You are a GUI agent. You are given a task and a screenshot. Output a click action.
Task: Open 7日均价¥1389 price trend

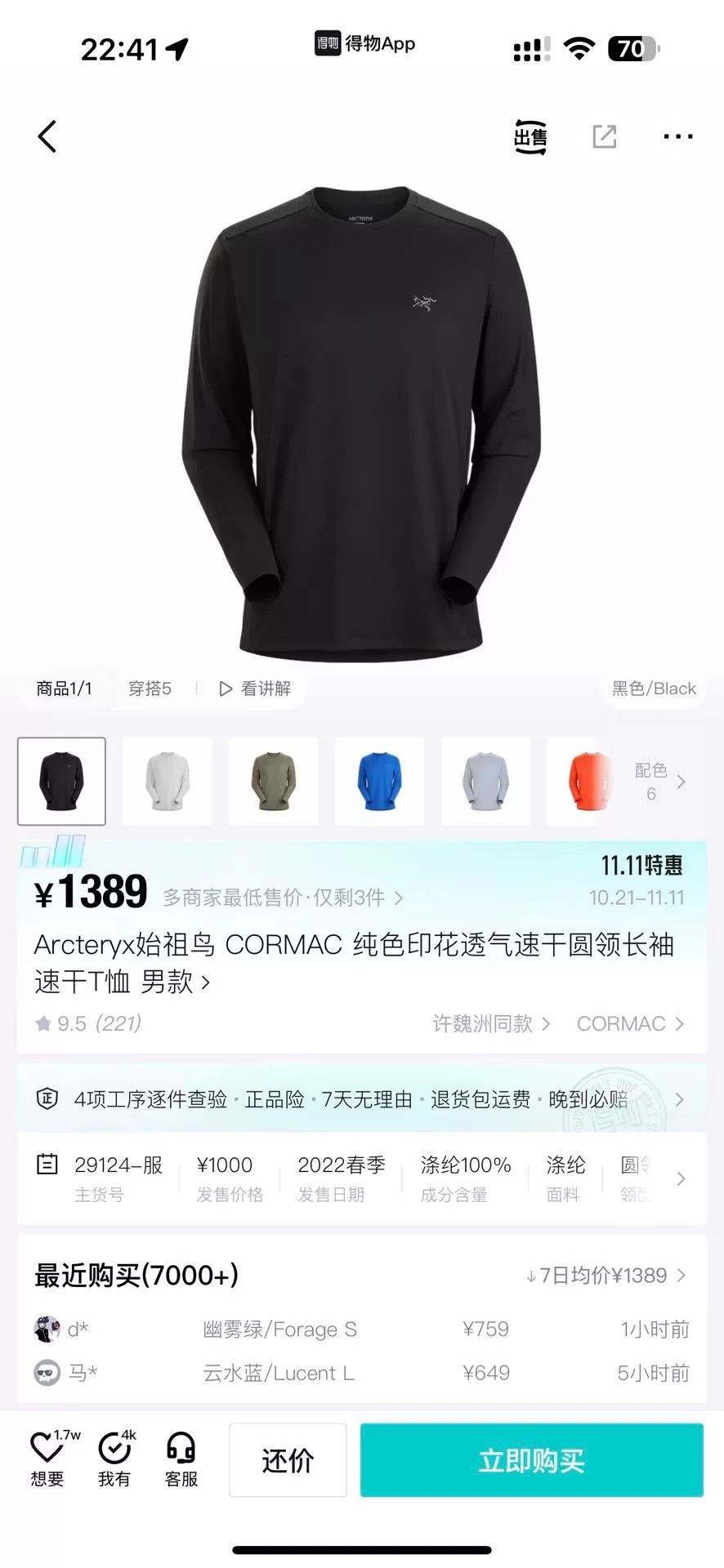pyautogui.click(x=606, y=1275)
